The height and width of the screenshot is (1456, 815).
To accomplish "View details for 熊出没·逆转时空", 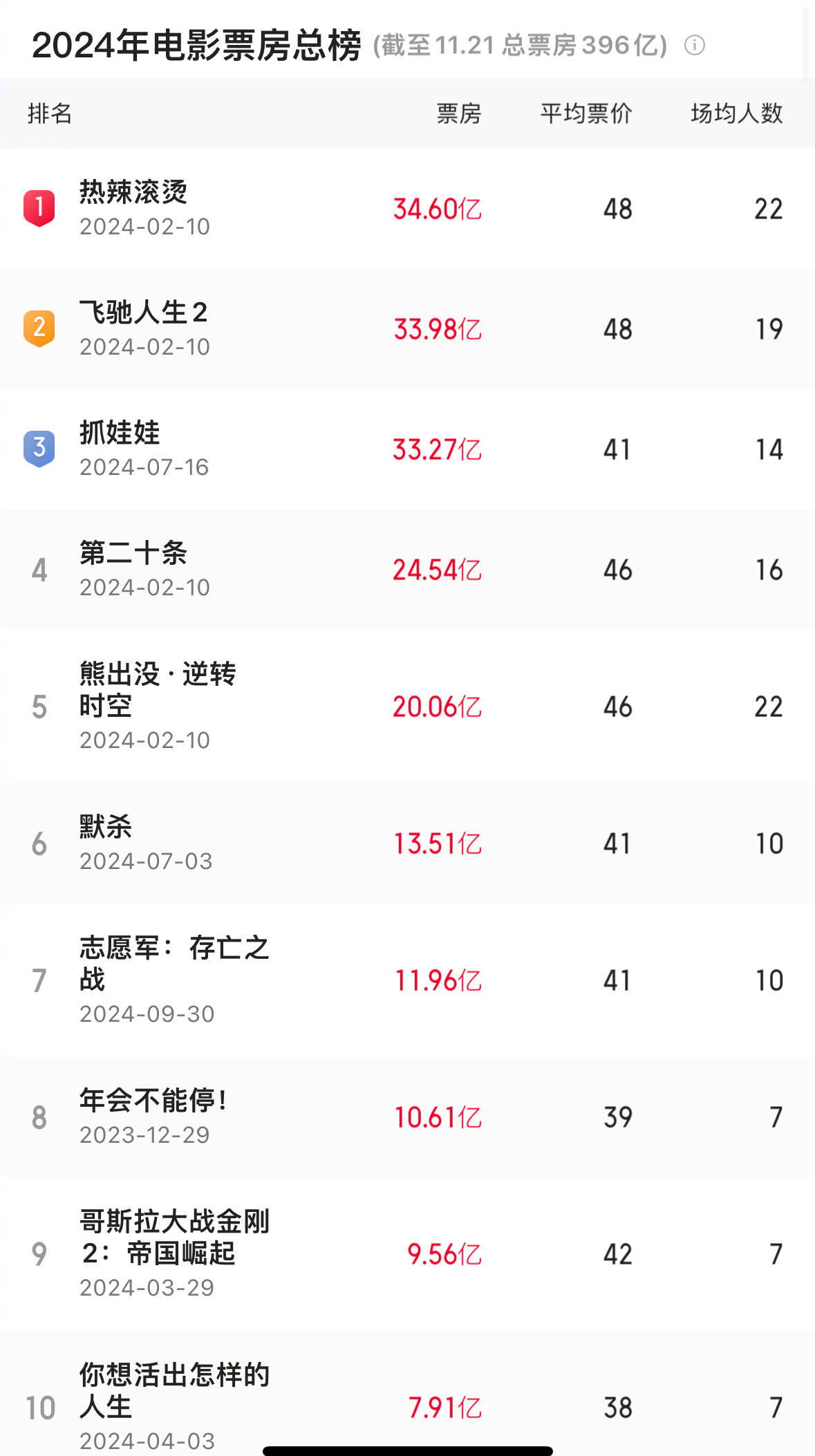I will click(407, 706).
